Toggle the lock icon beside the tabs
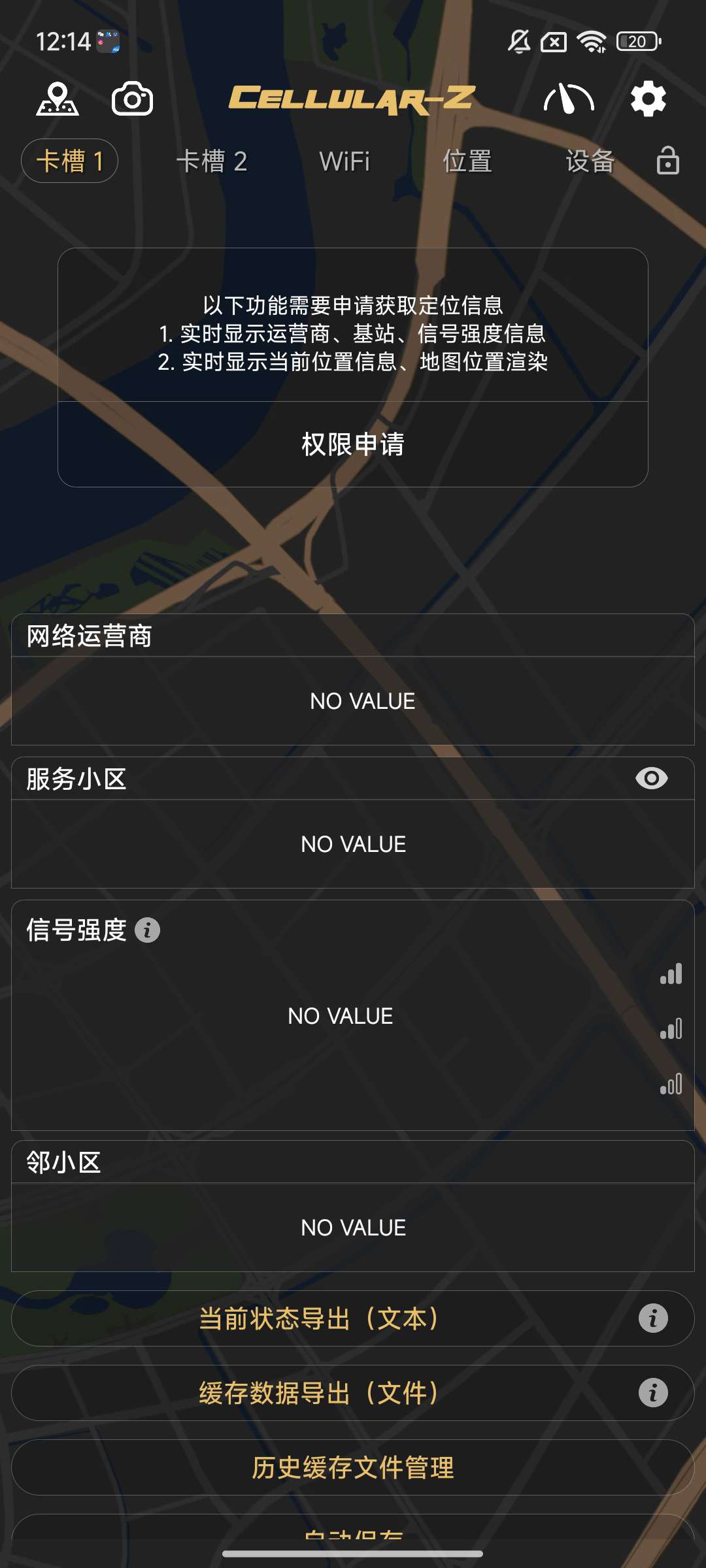706x1568 pixels. point(667,161)
